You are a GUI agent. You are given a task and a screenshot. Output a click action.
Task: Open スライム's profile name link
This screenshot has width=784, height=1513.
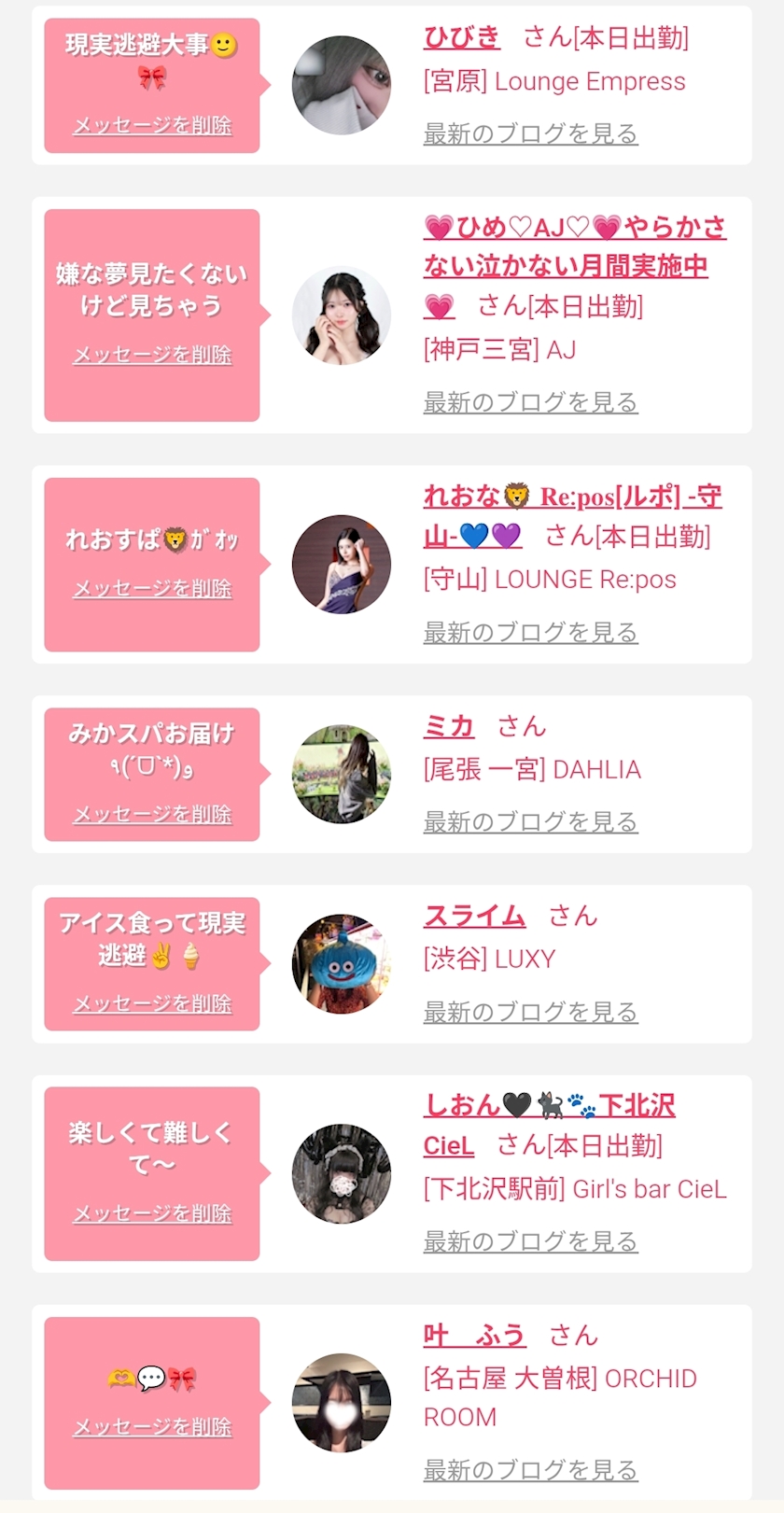pos(474,916)
